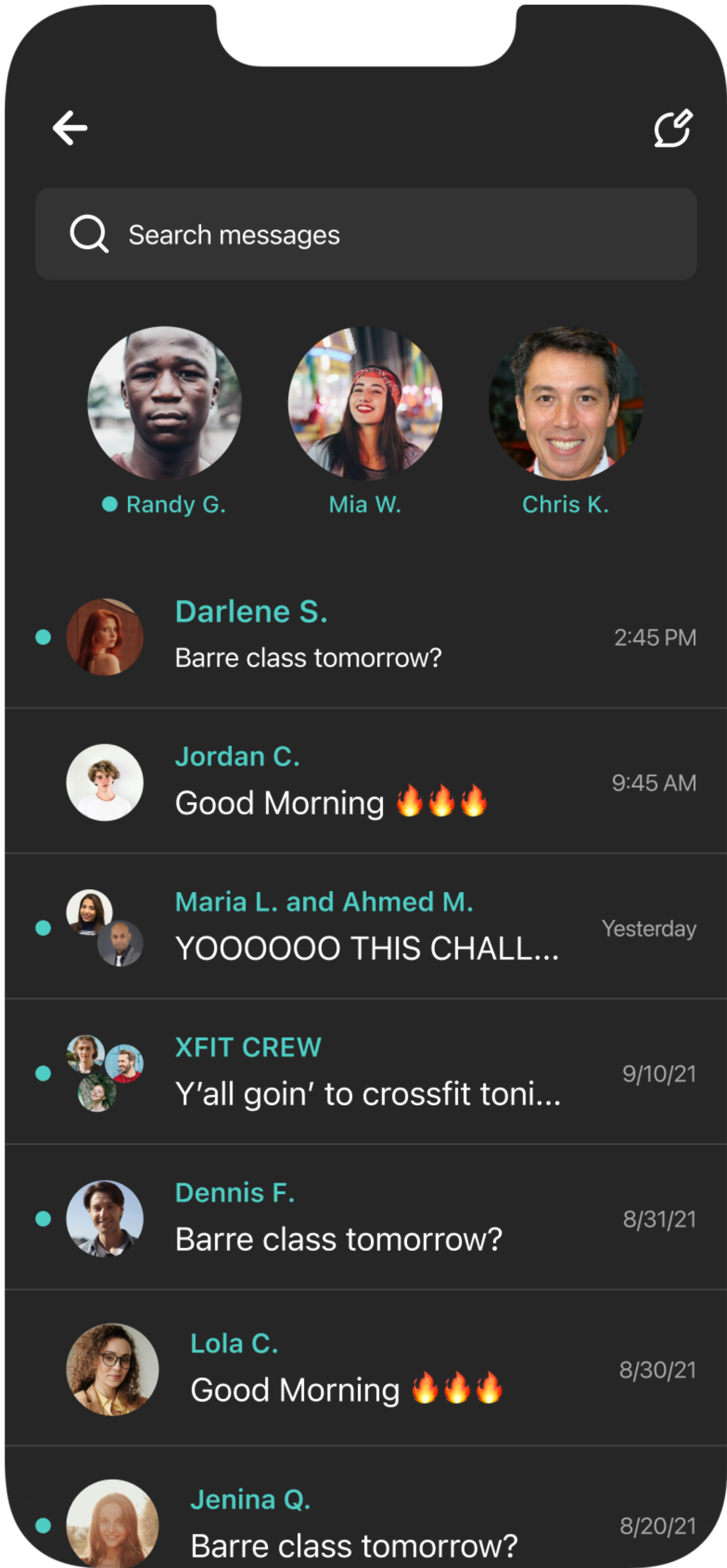Compose a new message

(x=673, y=129)
